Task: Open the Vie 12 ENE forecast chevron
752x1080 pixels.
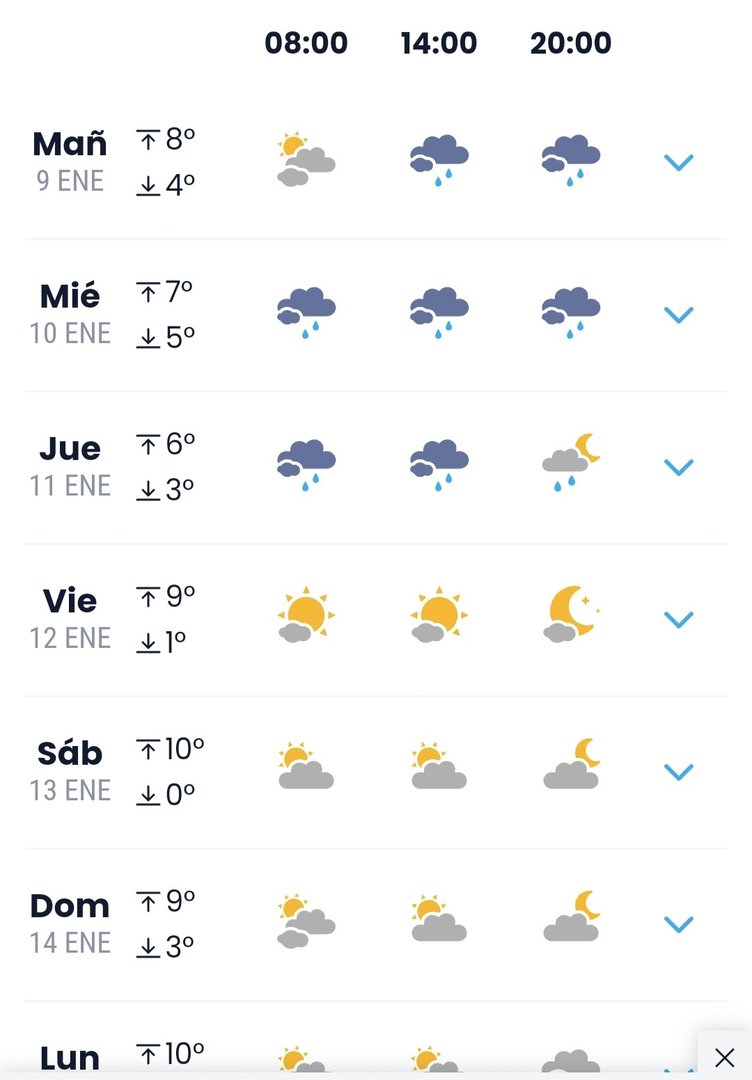Action: coord(678,620)
